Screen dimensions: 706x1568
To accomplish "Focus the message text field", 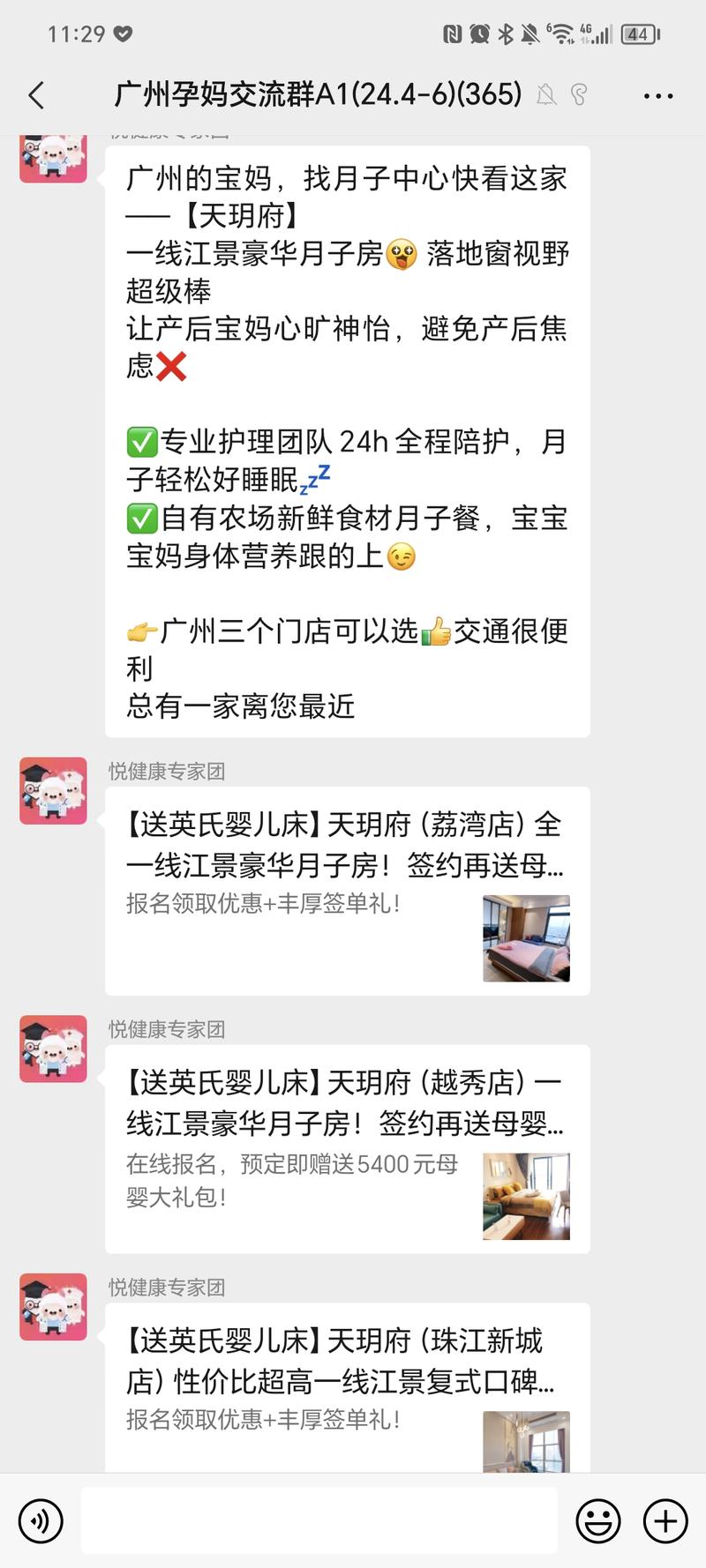I will 319,1520.
